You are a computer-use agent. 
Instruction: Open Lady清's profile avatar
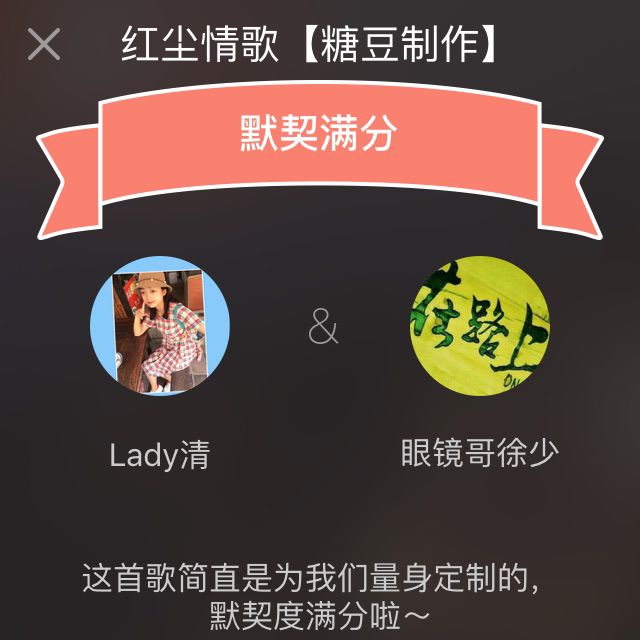coord(160,327)
